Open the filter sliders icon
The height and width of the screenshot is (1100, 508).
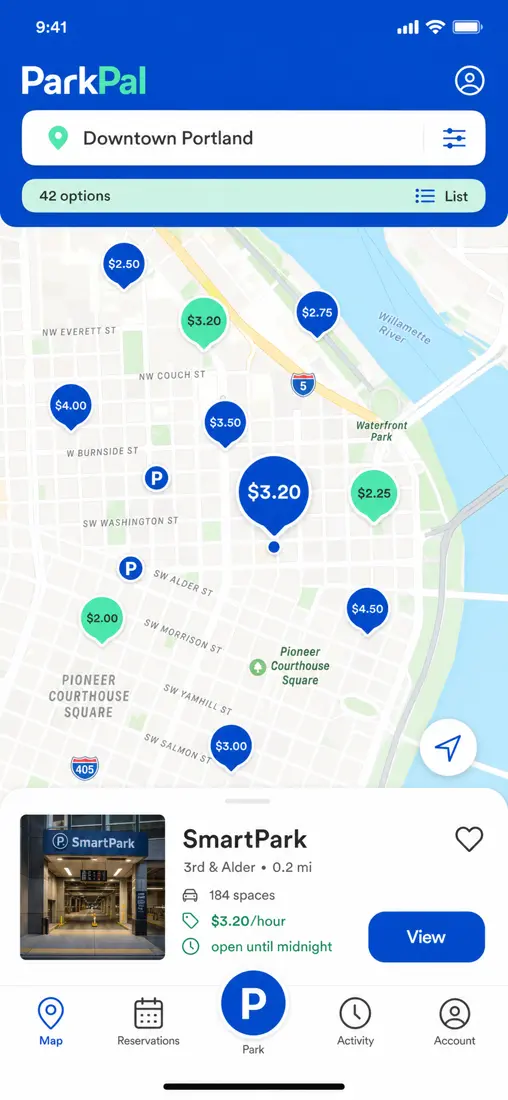point(454,138)
